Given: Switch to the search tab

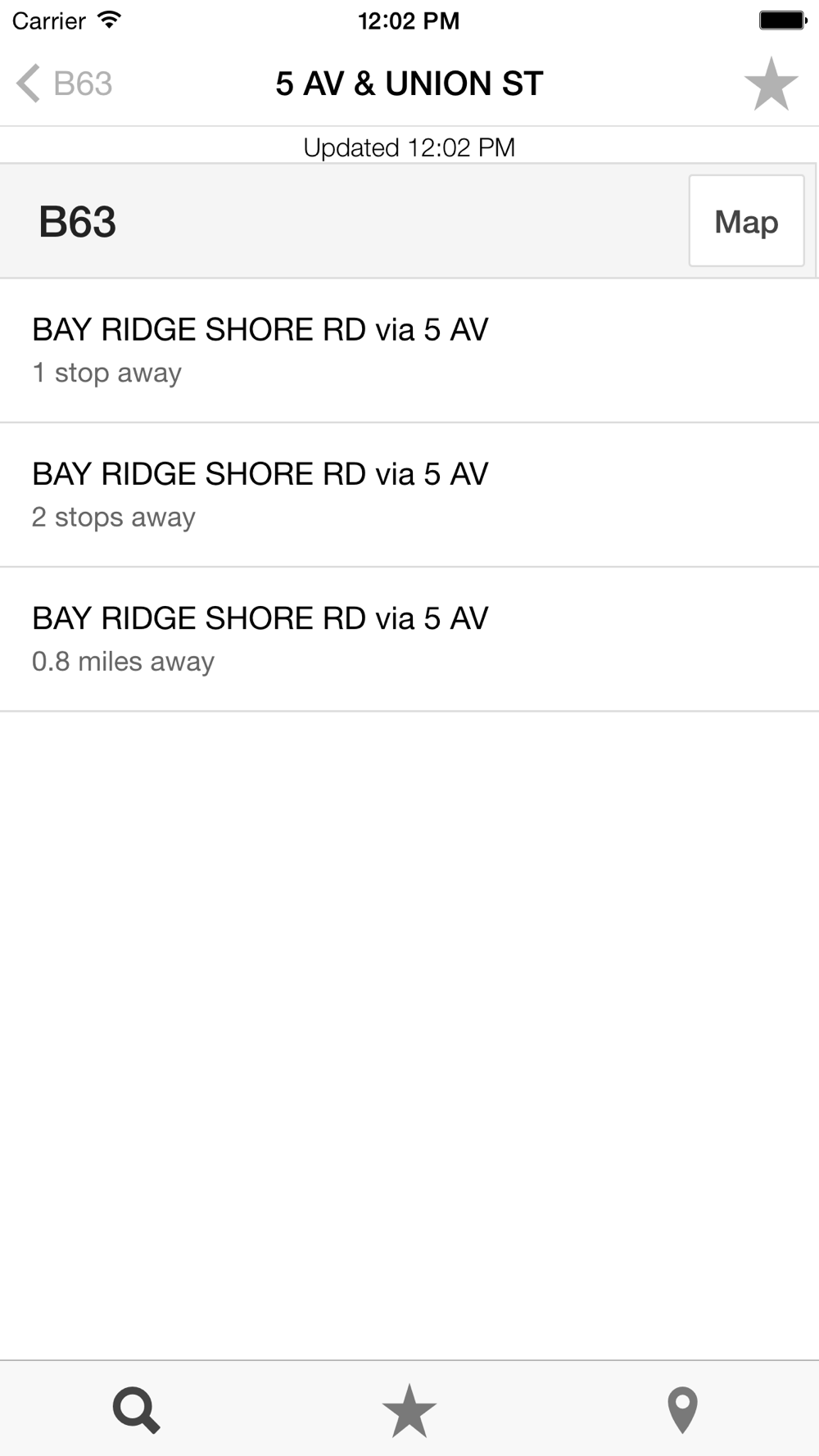Looking at the screenshot, I should click(136, 1409).
